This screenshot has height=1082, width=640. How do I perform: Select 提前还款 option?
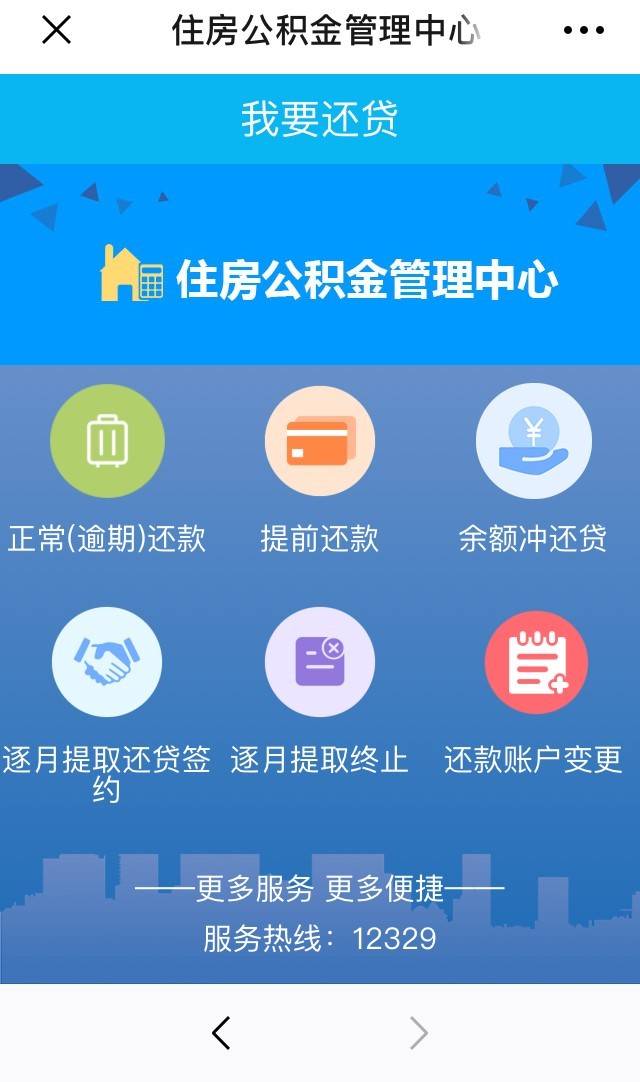pos(320,442)
